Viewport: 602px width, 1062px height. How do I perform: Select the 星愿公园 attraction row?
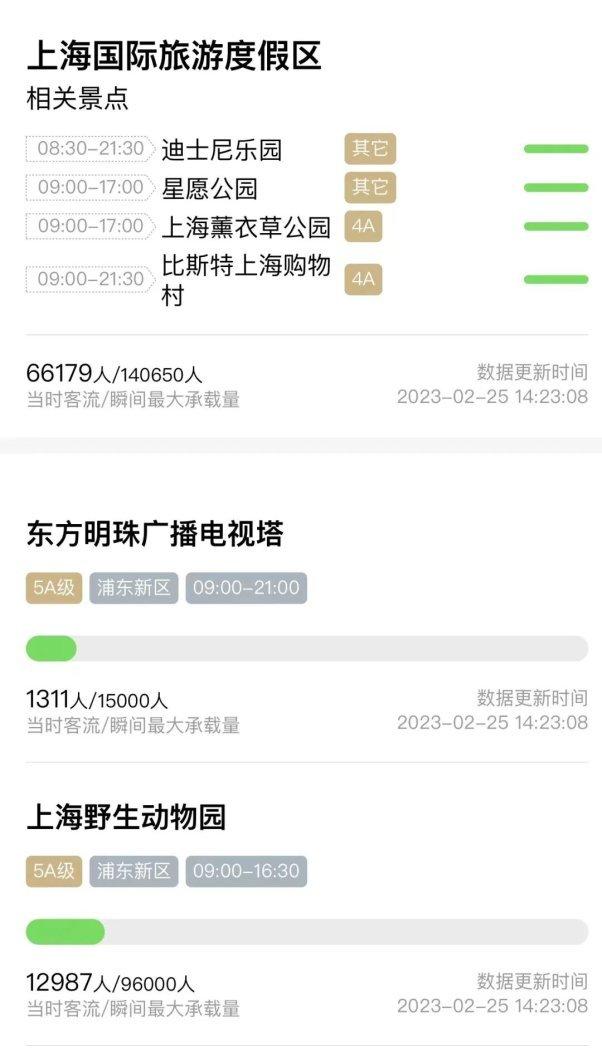click(210, 188)
